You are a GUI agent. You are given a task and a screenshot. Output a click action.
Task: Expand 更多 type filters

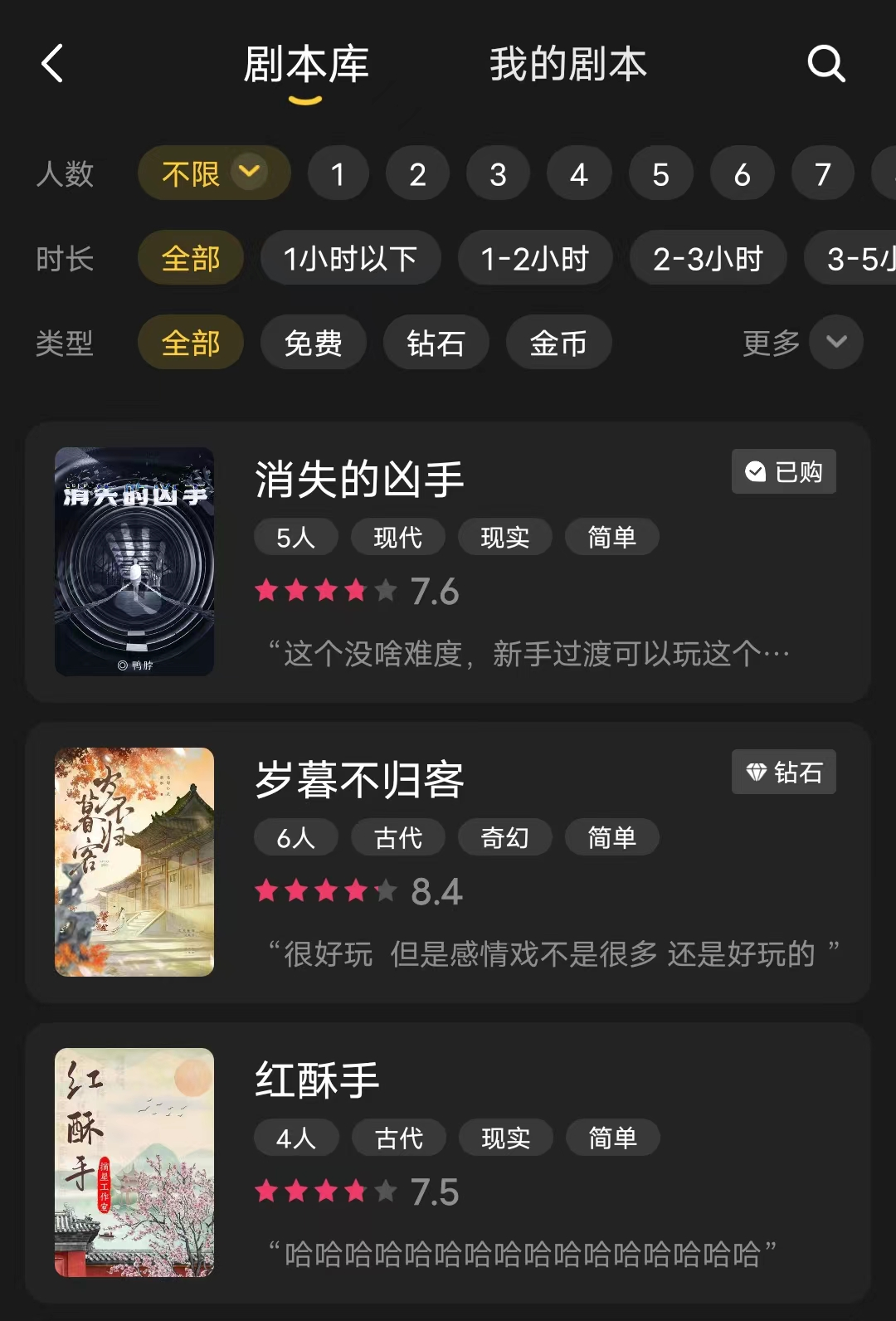click(802, 343)
